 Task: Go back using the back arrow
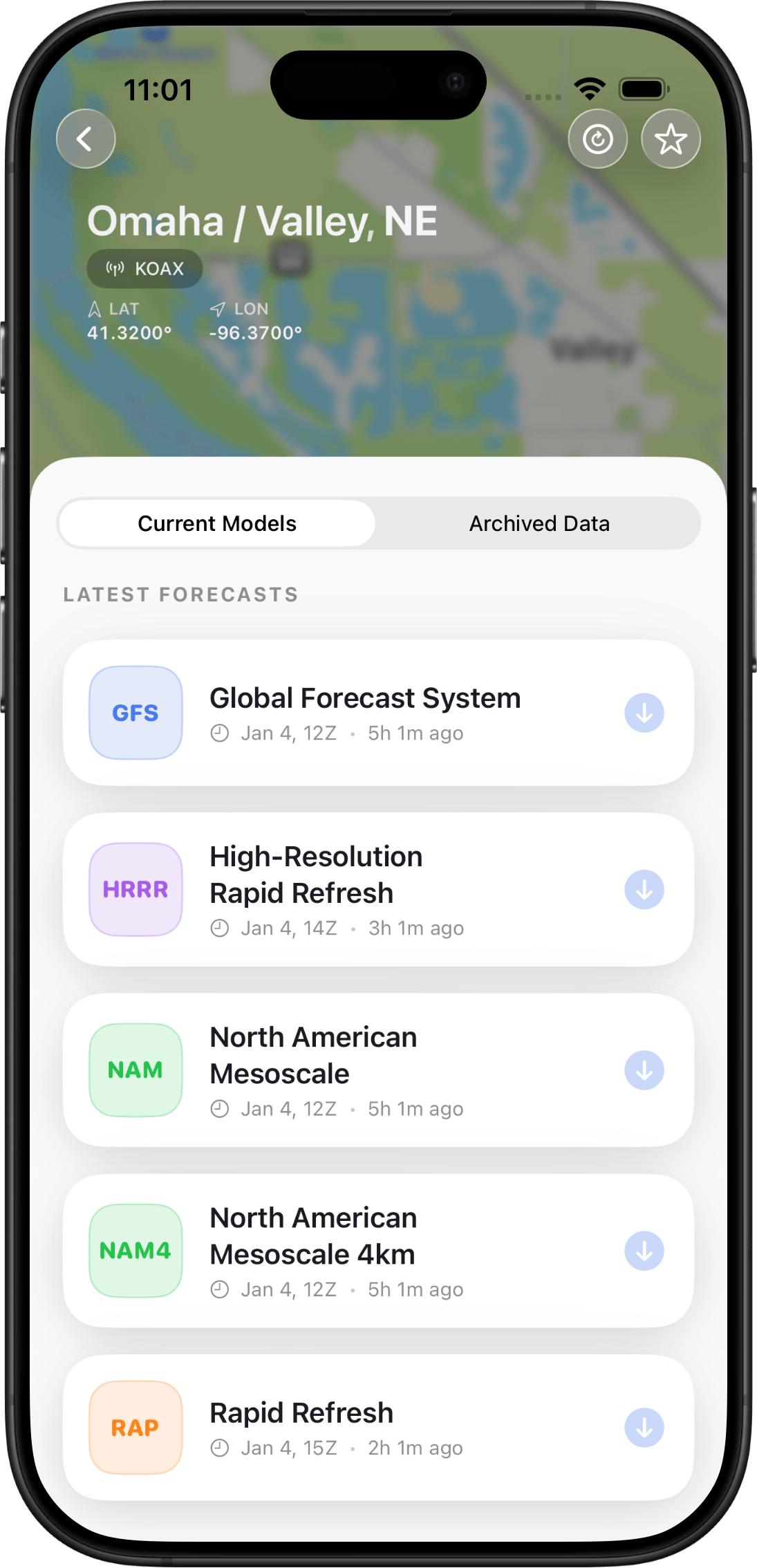pos(86,139)
